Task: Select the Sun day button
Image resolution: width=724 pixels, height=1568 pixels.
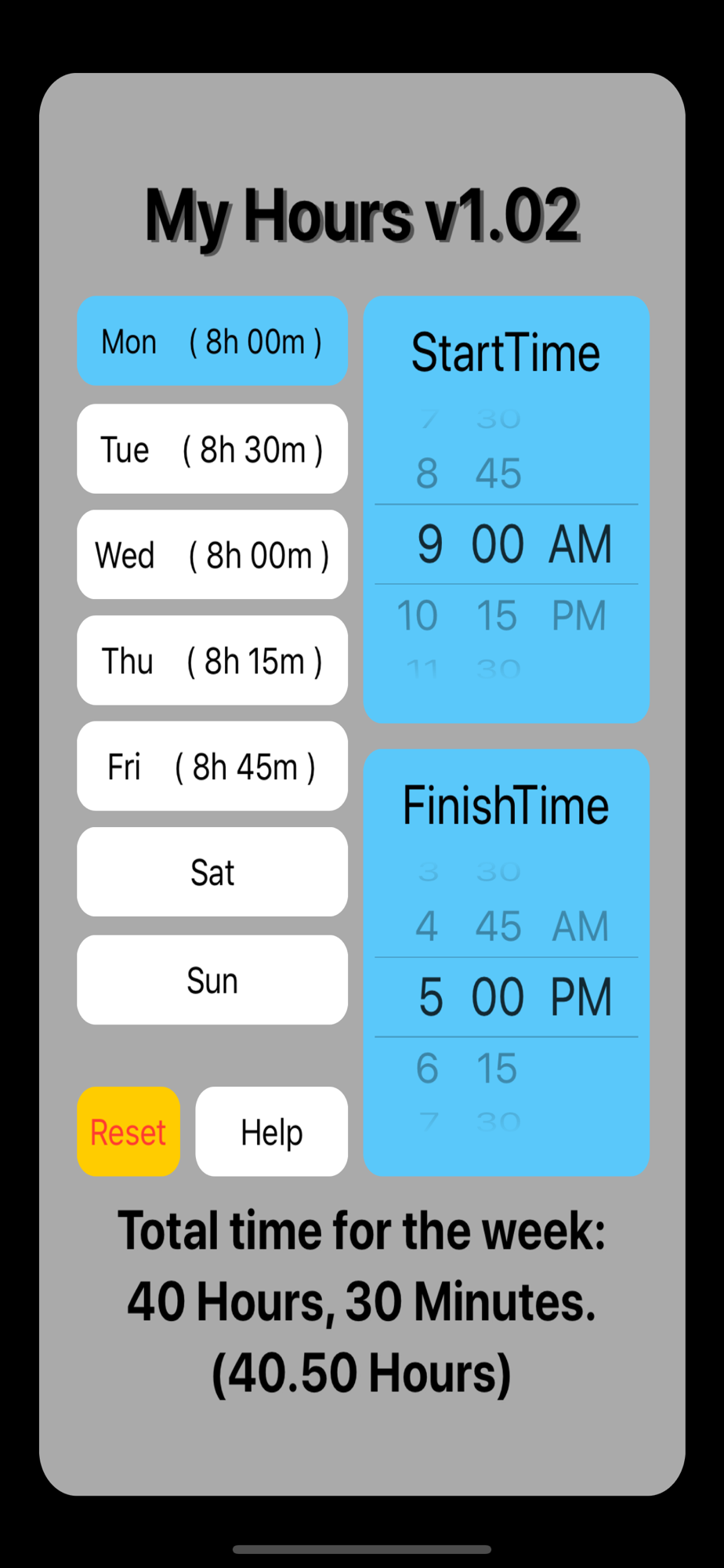Action: pos(212,980)
